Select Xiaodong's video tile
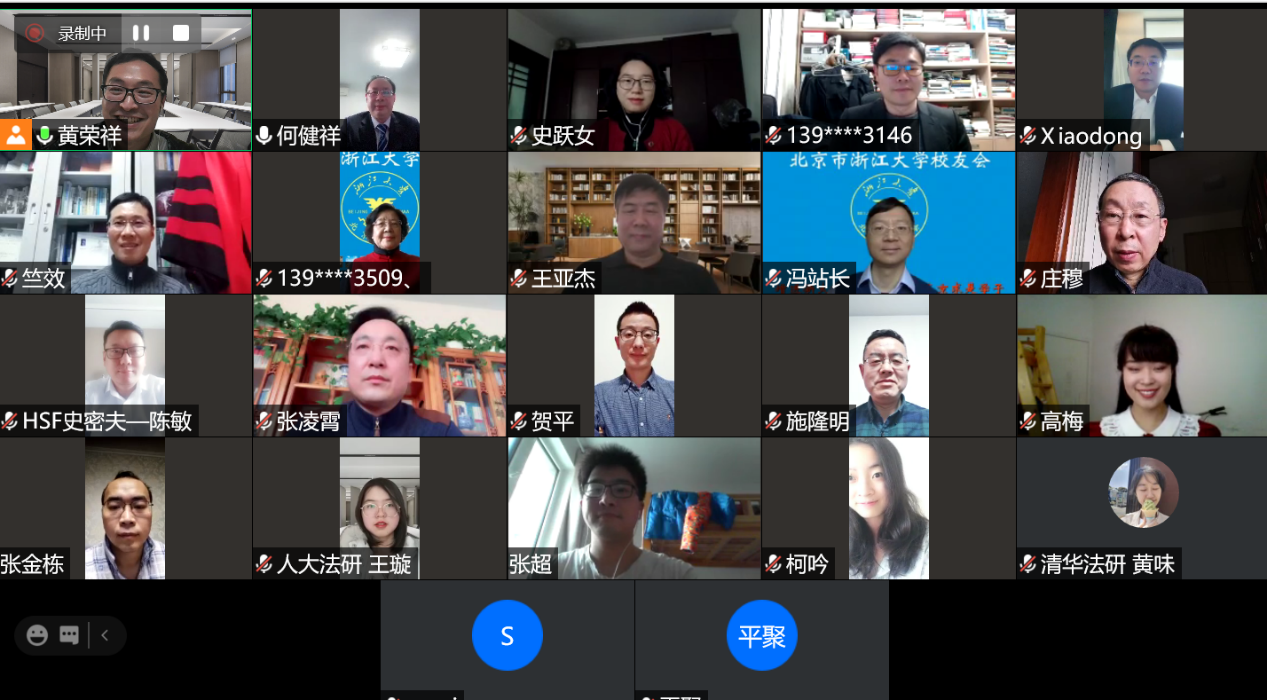1267x700 pixels. (x=1142, y=80)
